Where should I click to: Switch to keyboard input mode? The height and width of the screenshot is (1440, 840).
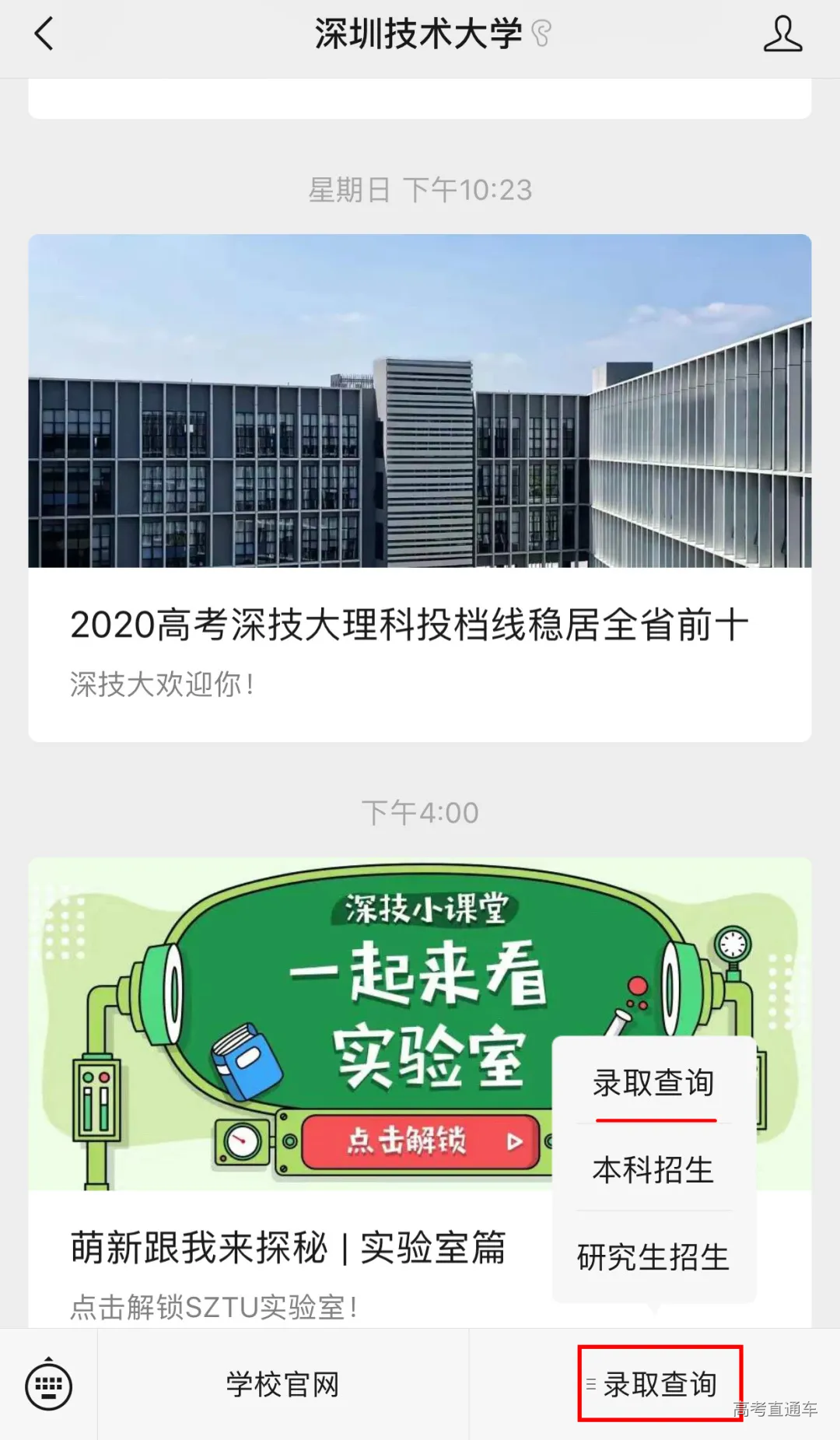coord(49,1385)
